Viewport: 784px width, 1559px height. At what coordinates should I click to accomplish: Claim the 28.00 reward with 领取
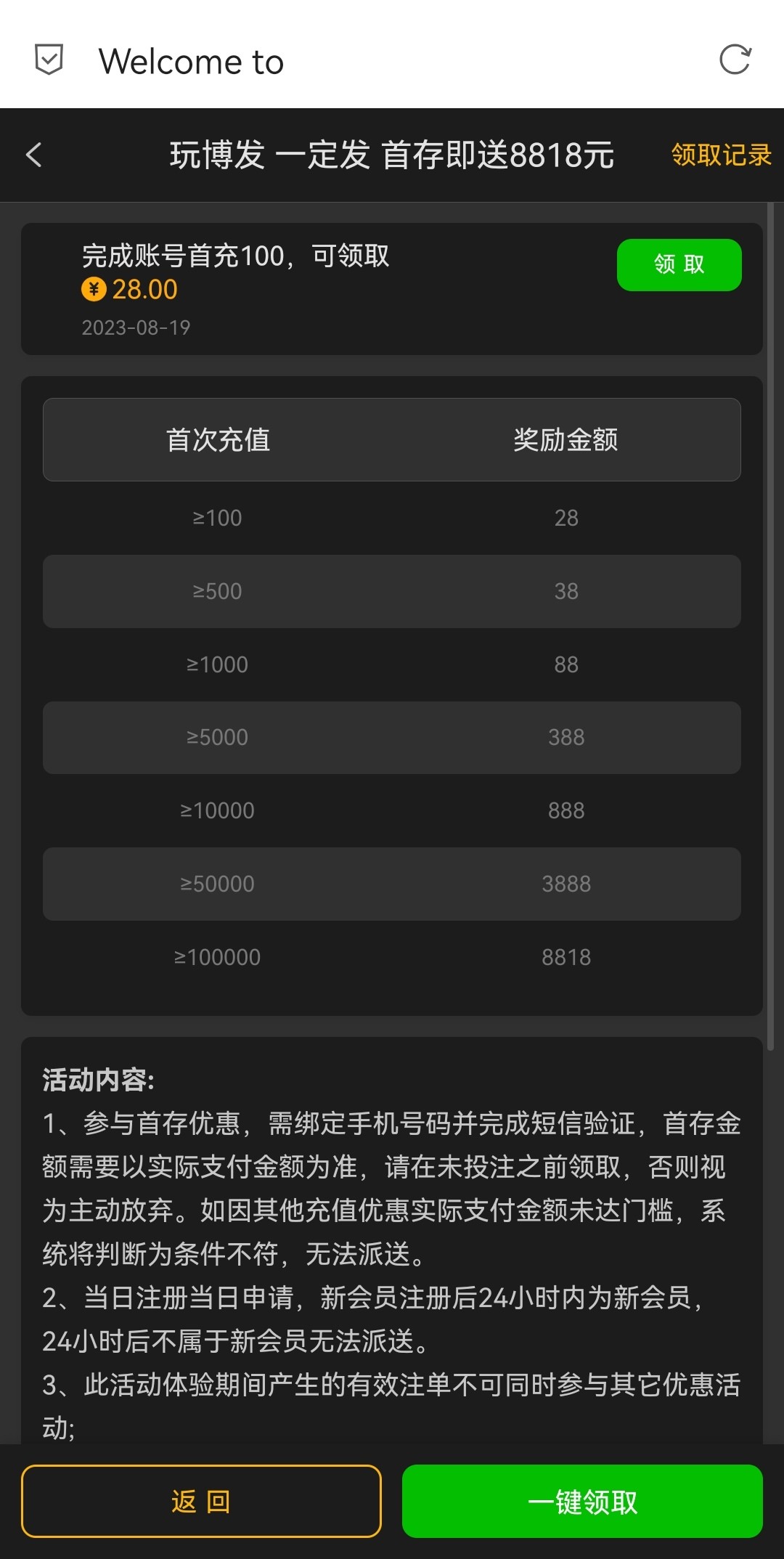coord(679,264)
